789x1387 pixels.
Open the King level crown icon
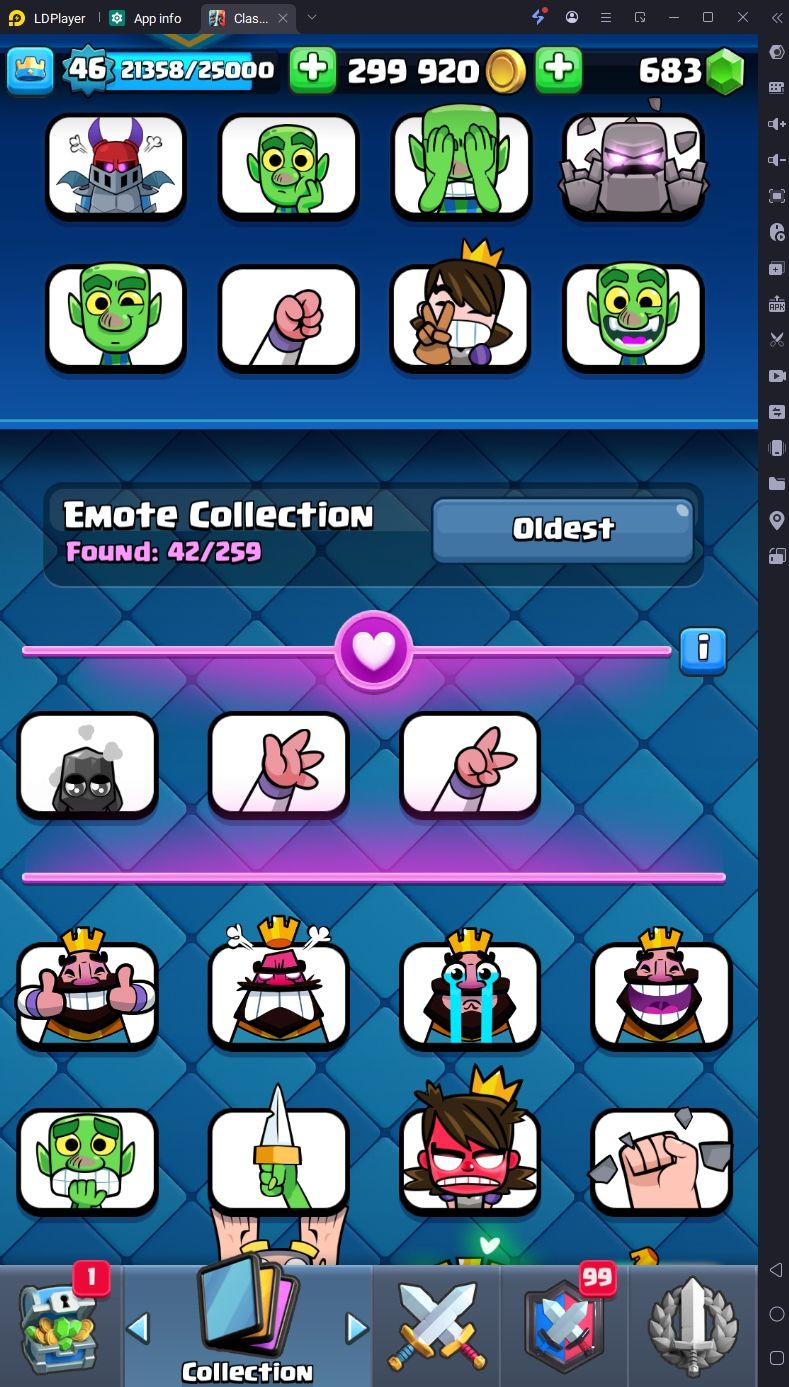[30, 70]
